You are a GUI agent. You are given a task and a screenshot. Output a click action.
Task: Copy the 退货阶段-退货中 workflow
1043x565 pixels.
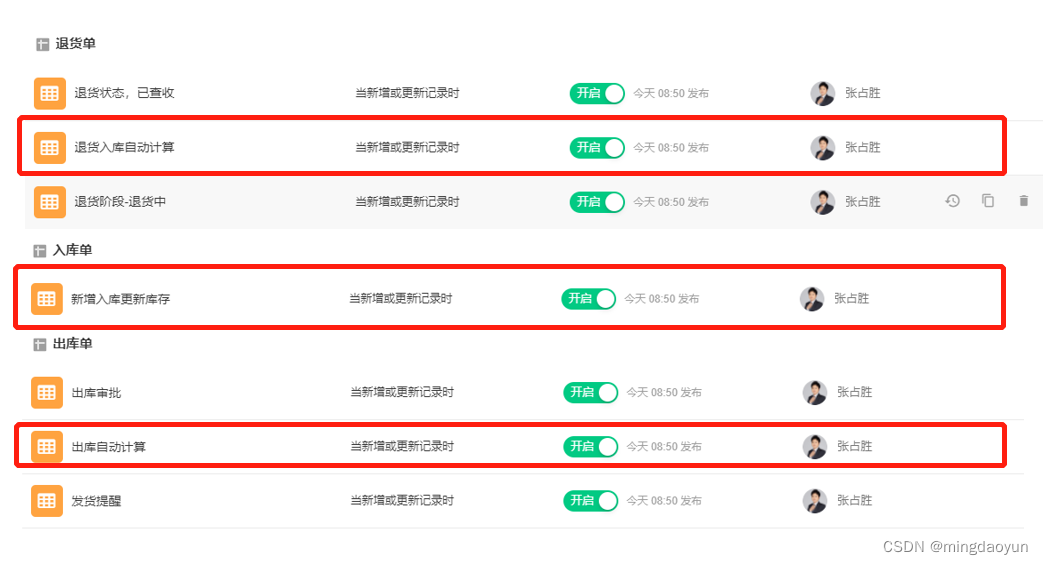(x=988, y=201)
